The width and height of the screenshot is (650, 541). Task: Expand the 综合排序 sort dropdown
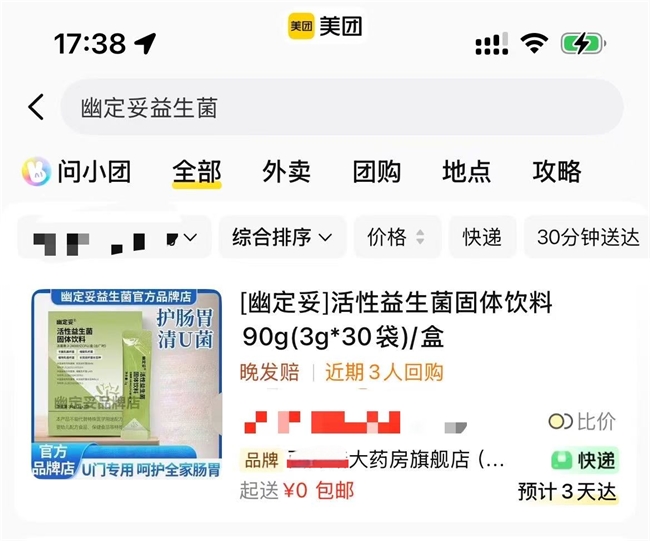(x=283, y=237)
